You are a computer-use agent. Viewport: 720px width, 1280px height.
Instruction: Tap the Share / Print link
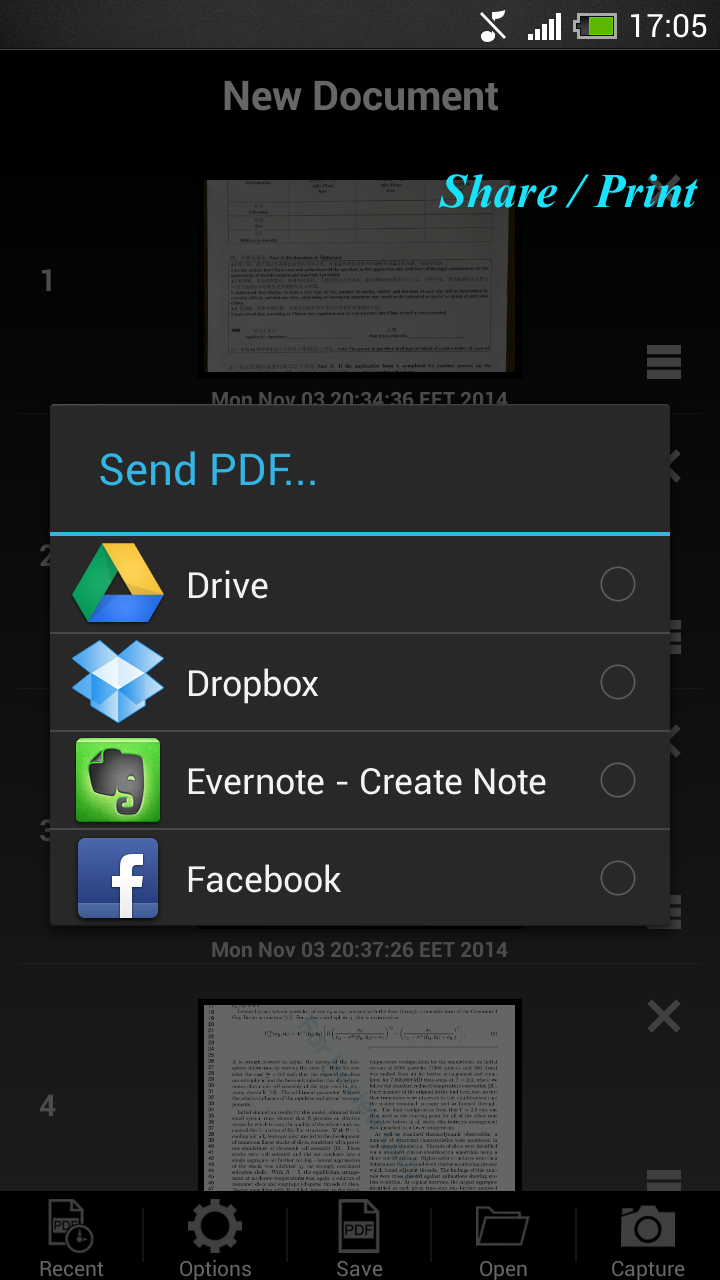(568, 192)
